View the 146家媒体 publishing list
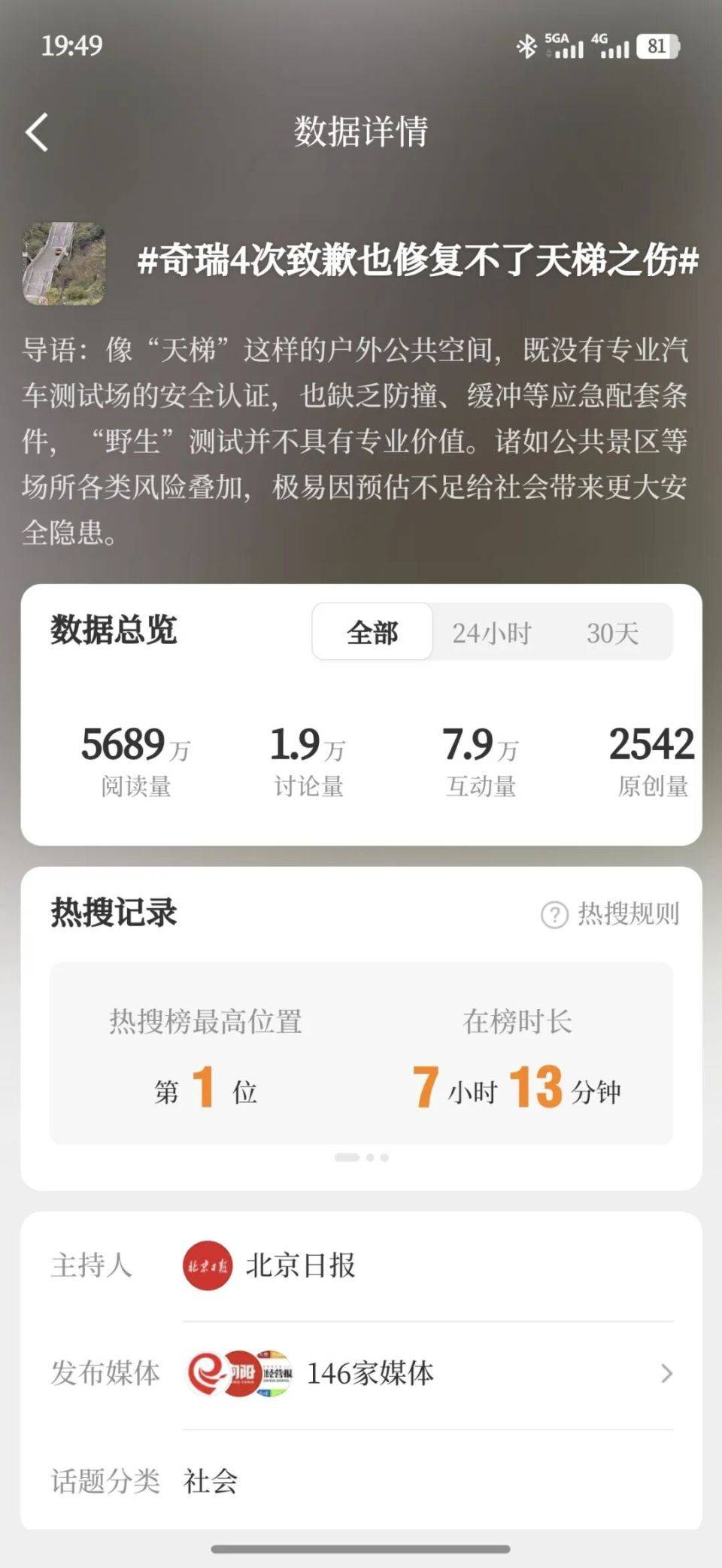The width and height of the screenshot is (722, 1568). click(x=427, y=1374)
